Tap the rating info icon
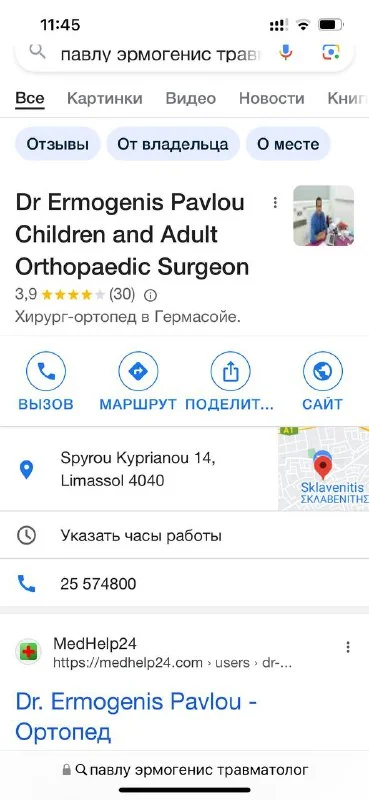 [151, 295]
